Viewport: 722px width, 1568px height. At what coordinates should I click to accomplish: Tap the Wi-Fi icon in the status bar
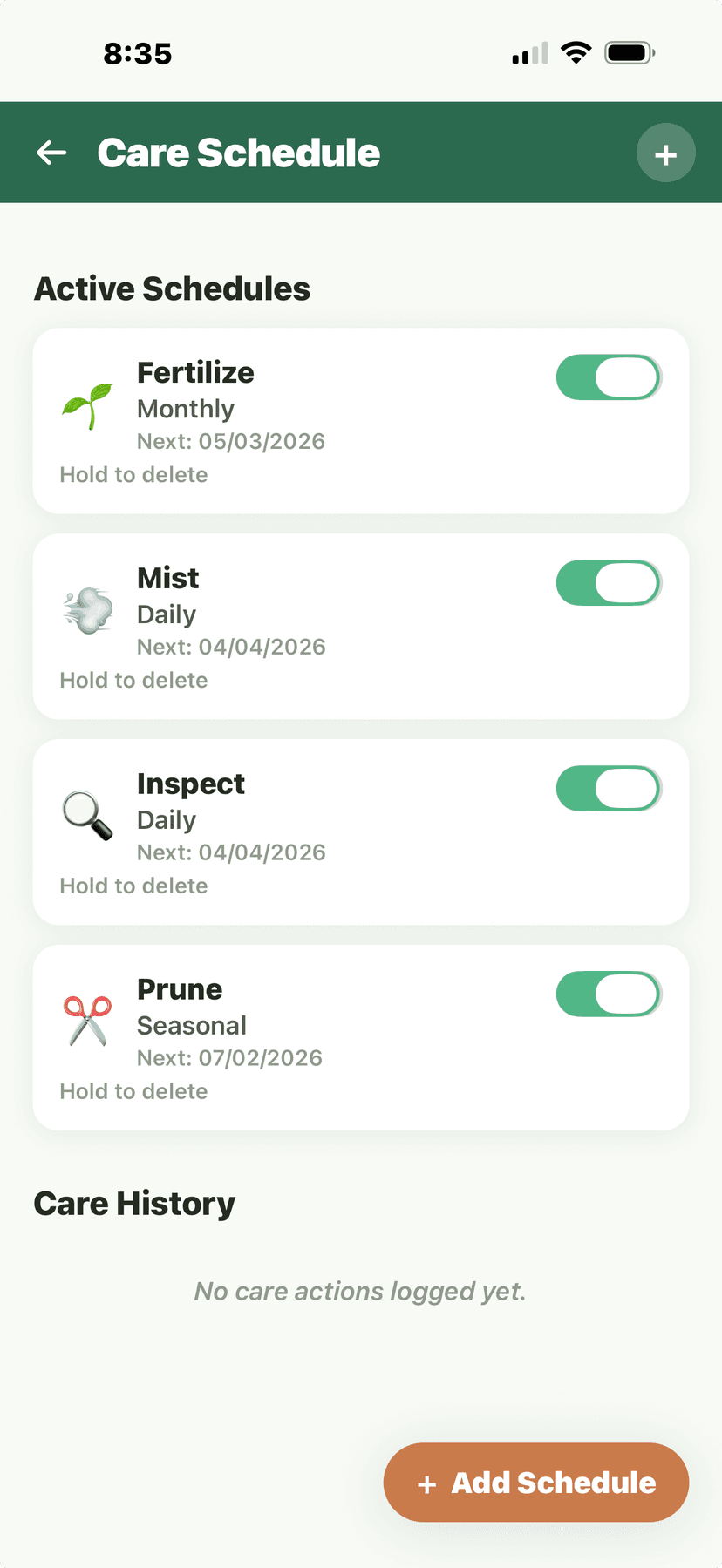[576, 51]
